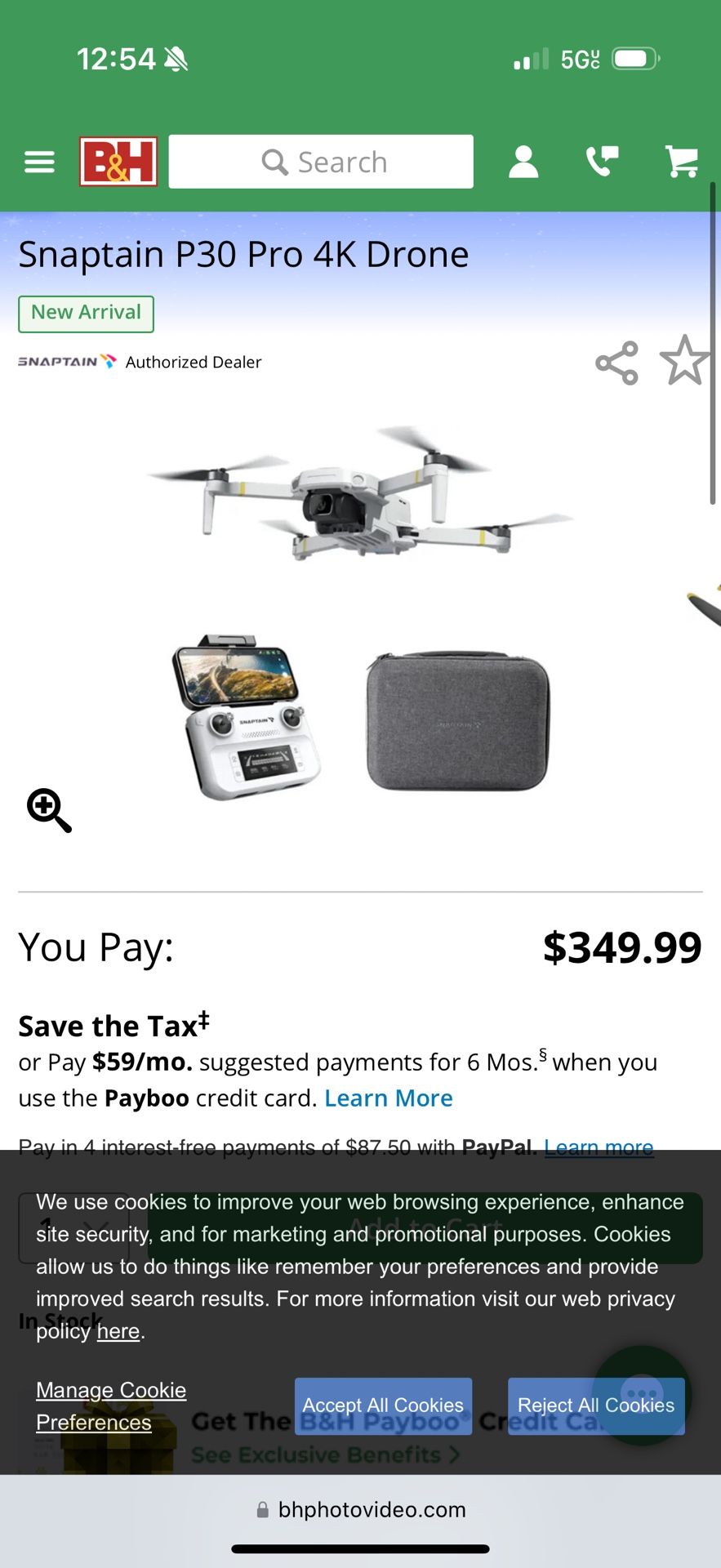Open the chat bubble in the corner
Screen dimensions: 721x1568
click(642, 1394)
